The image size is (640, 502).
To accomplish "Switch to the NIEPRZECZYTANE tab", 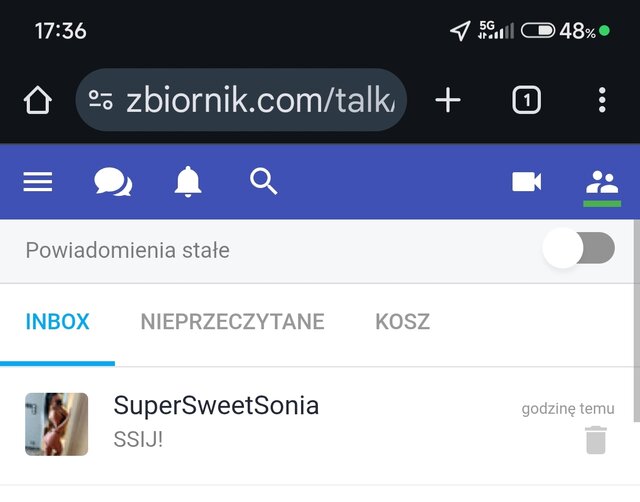I will 232,322.
